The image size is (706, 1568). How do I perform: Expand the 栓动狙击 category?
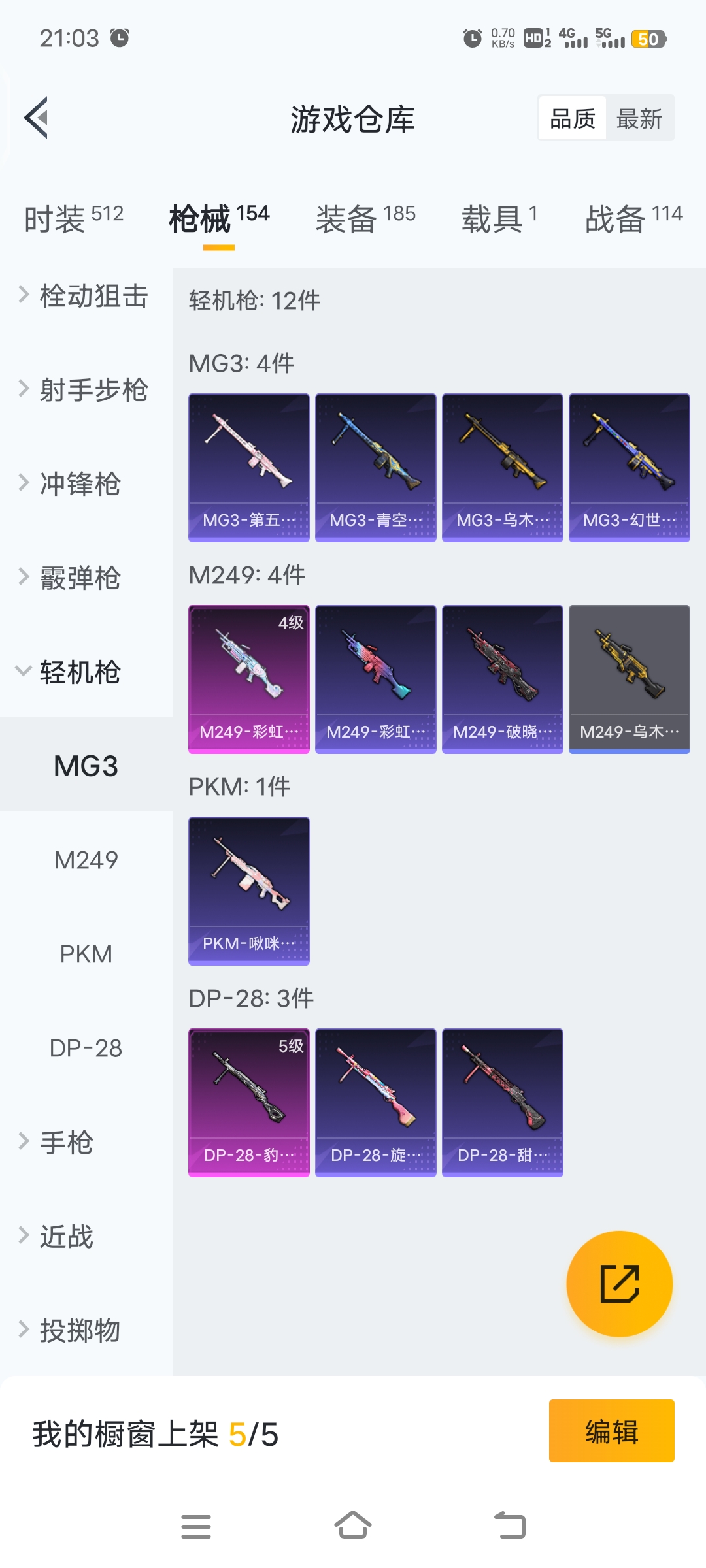[85, 296]
